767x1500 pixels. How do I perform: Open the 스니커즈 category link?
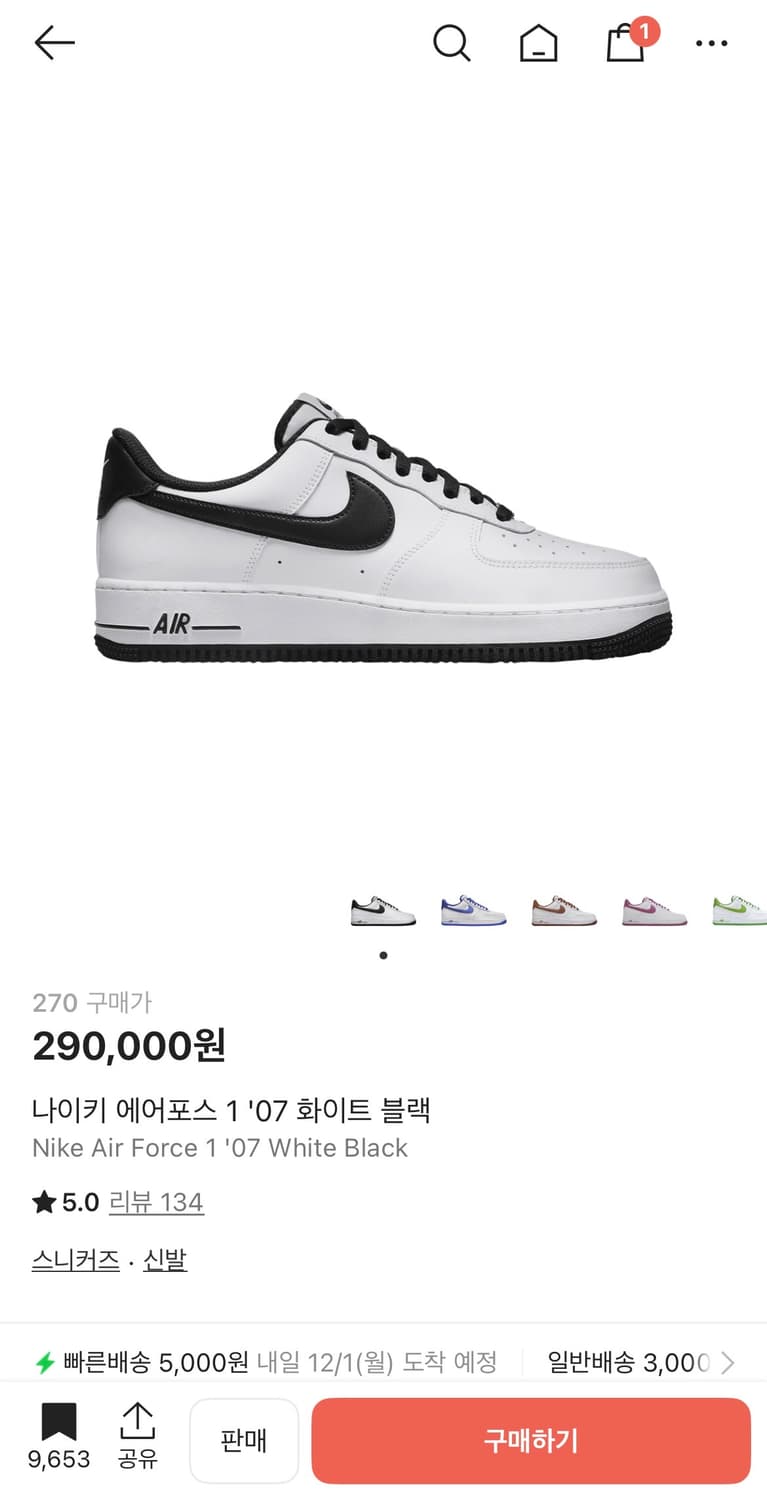click(75, 1260)
